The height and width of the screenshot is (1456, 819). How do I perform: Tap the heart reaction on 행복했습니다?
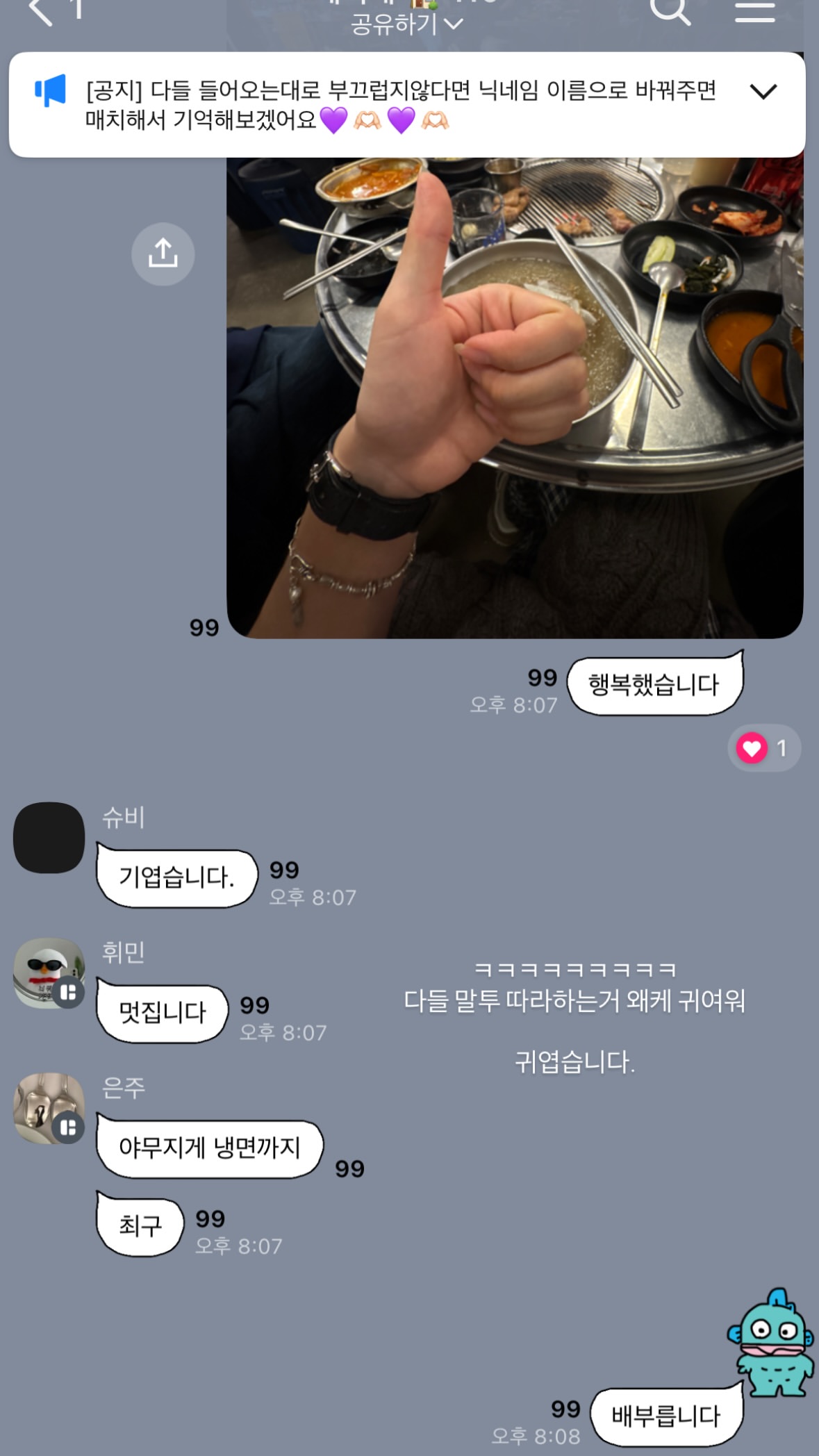(x=763, y=748)
